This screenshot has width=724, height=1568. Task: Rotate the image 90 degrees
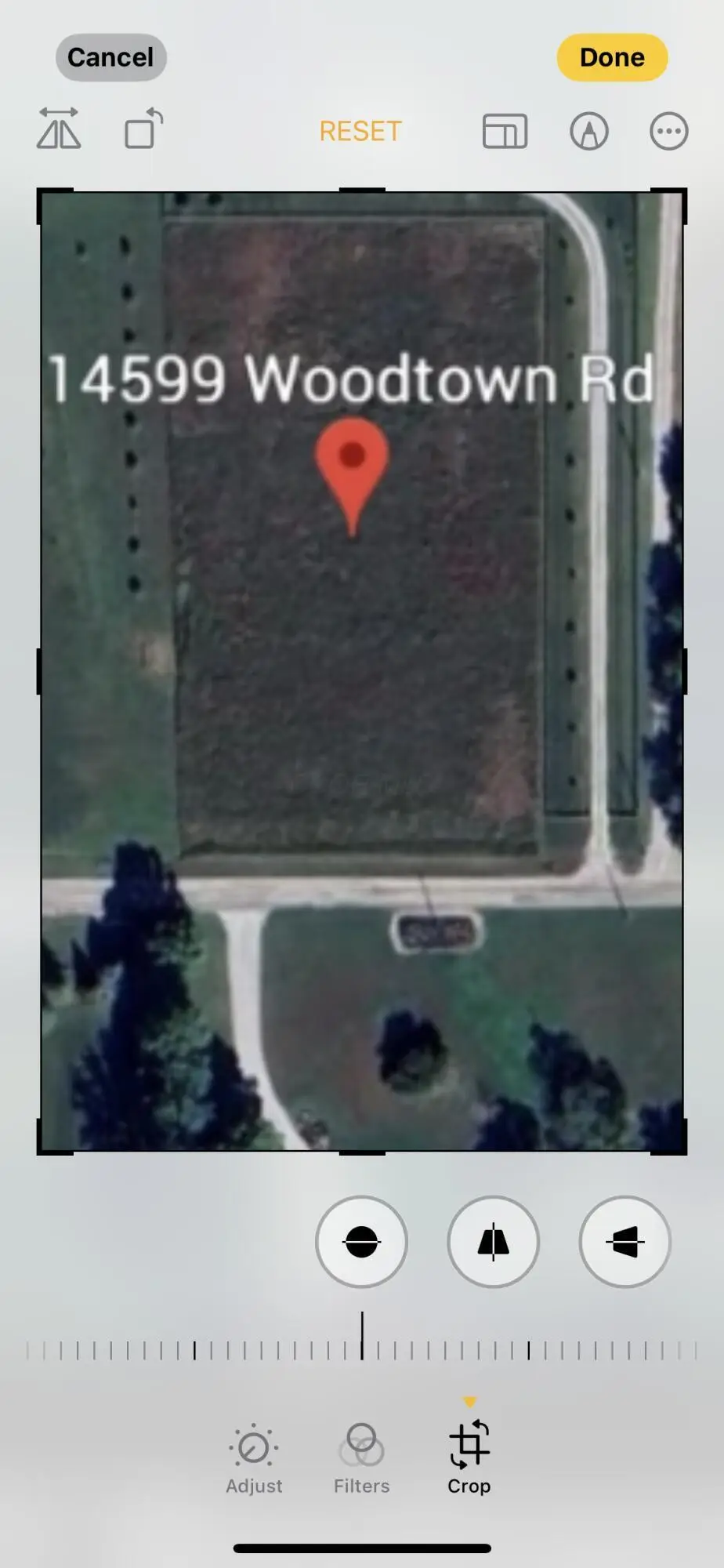(x=143, y=130)
